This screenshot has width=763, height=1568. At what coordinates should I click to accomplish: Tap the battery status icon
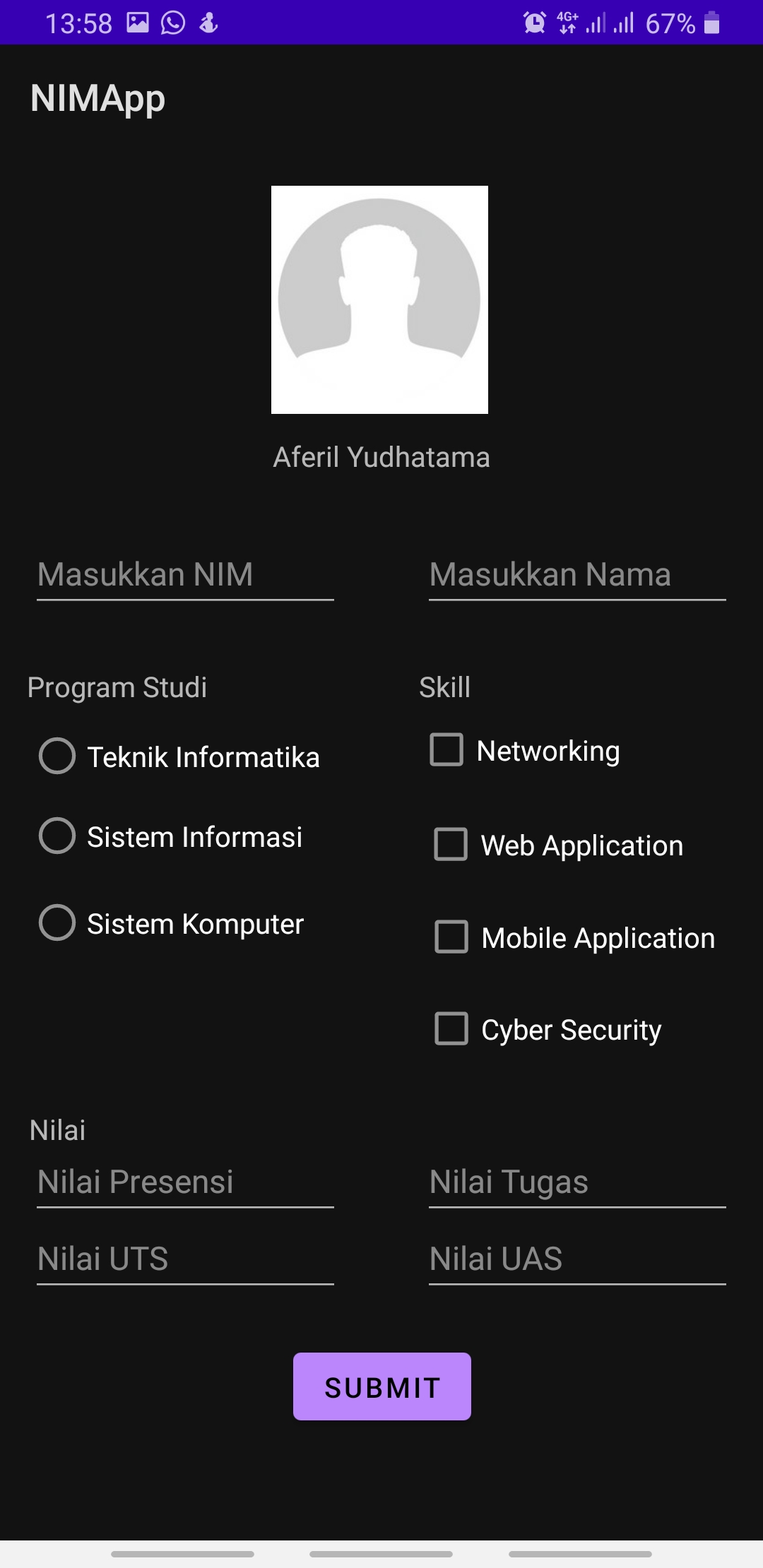[x=710, y=23]
